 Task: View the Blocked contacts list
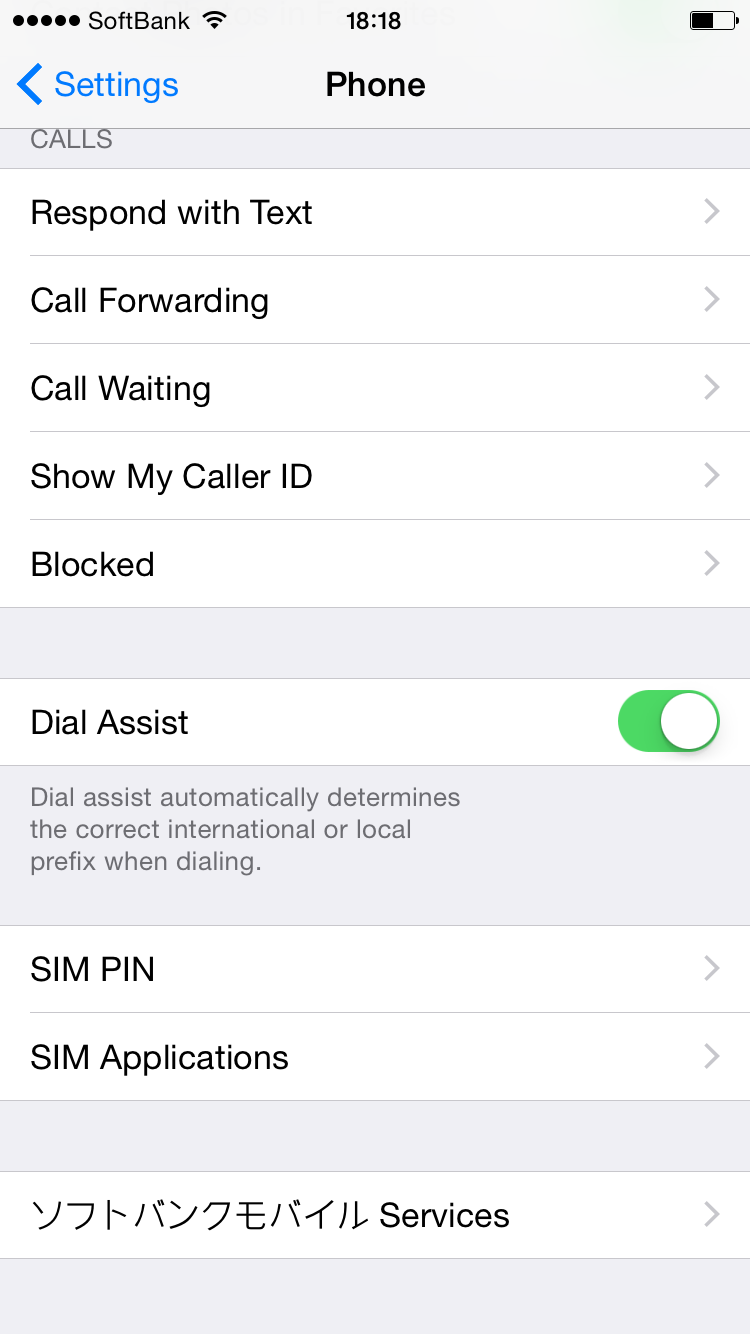click(375, 564)
